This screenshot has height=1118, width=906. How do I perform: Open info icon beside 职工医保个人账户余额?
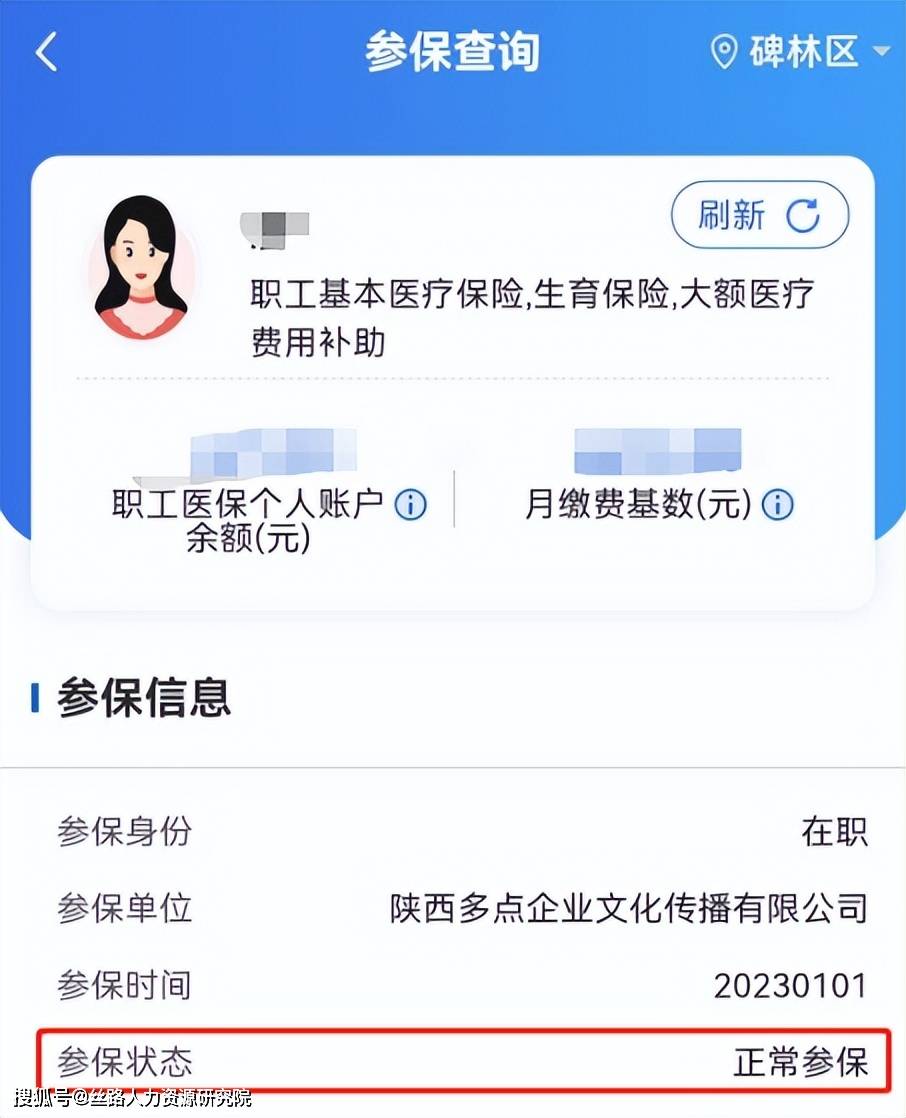(410, 505)
